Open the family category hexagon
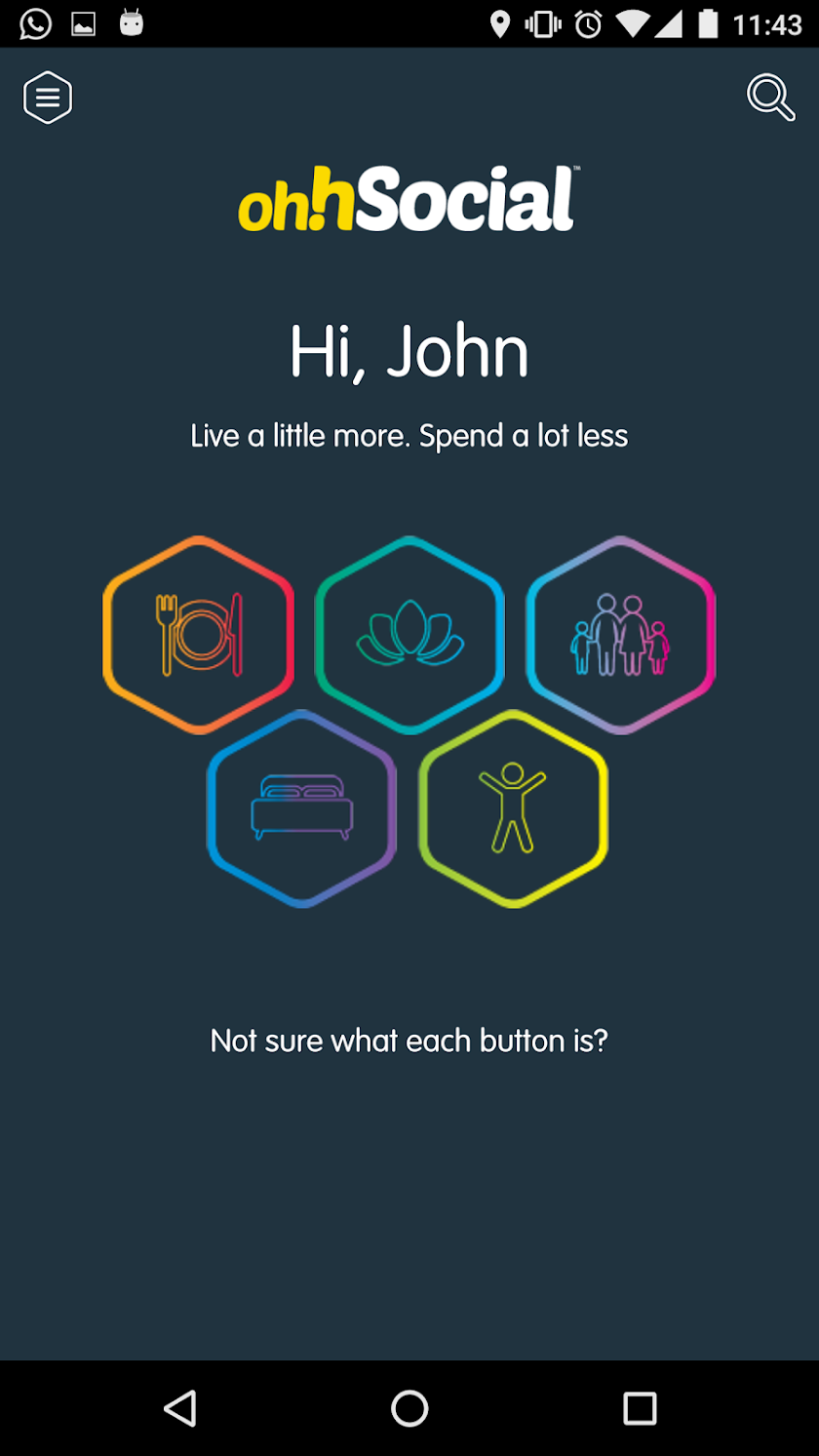819x1456 pixels. (621, 635)
